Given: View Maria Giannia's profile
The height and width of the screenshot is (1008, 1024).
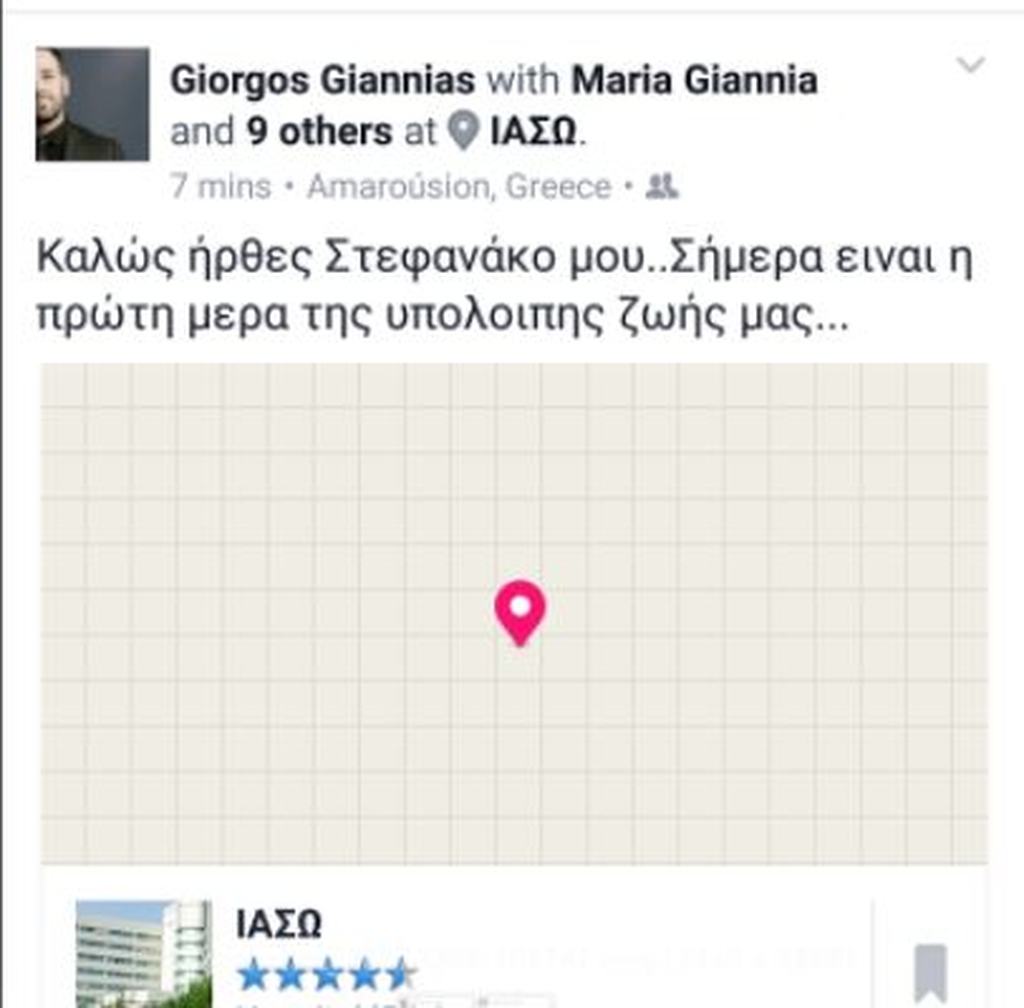Looking at the screenshot, I should point(694,81).
